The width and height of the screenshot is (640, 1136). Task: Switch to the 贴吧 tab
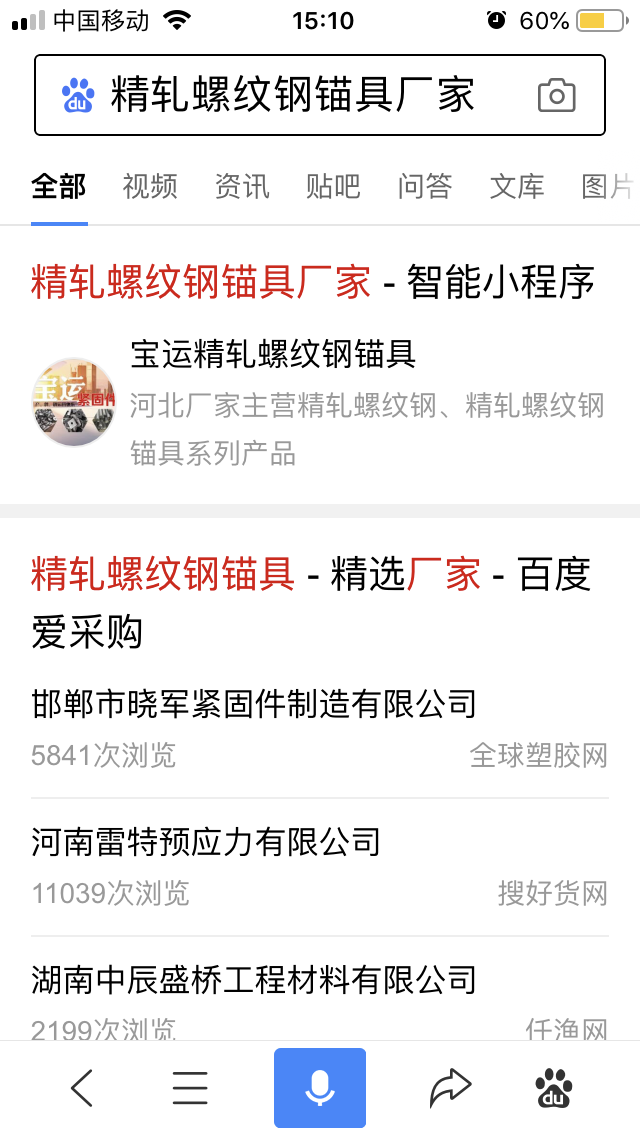pos(333,186)
